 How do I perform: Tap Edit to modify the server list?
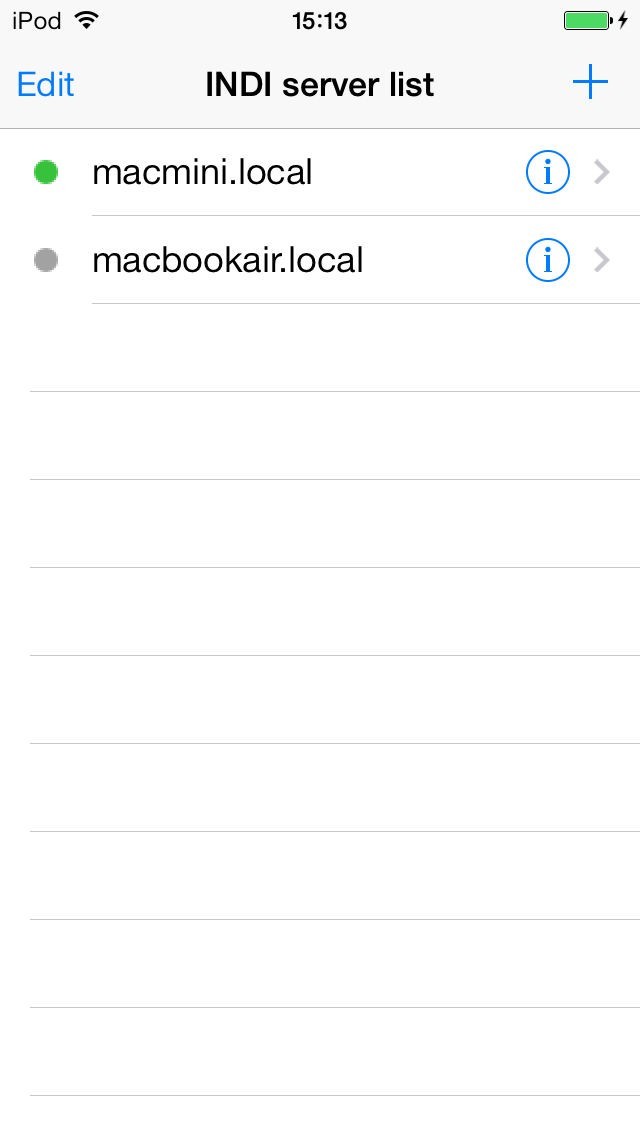pyautogui.click(x=46, y=84)
